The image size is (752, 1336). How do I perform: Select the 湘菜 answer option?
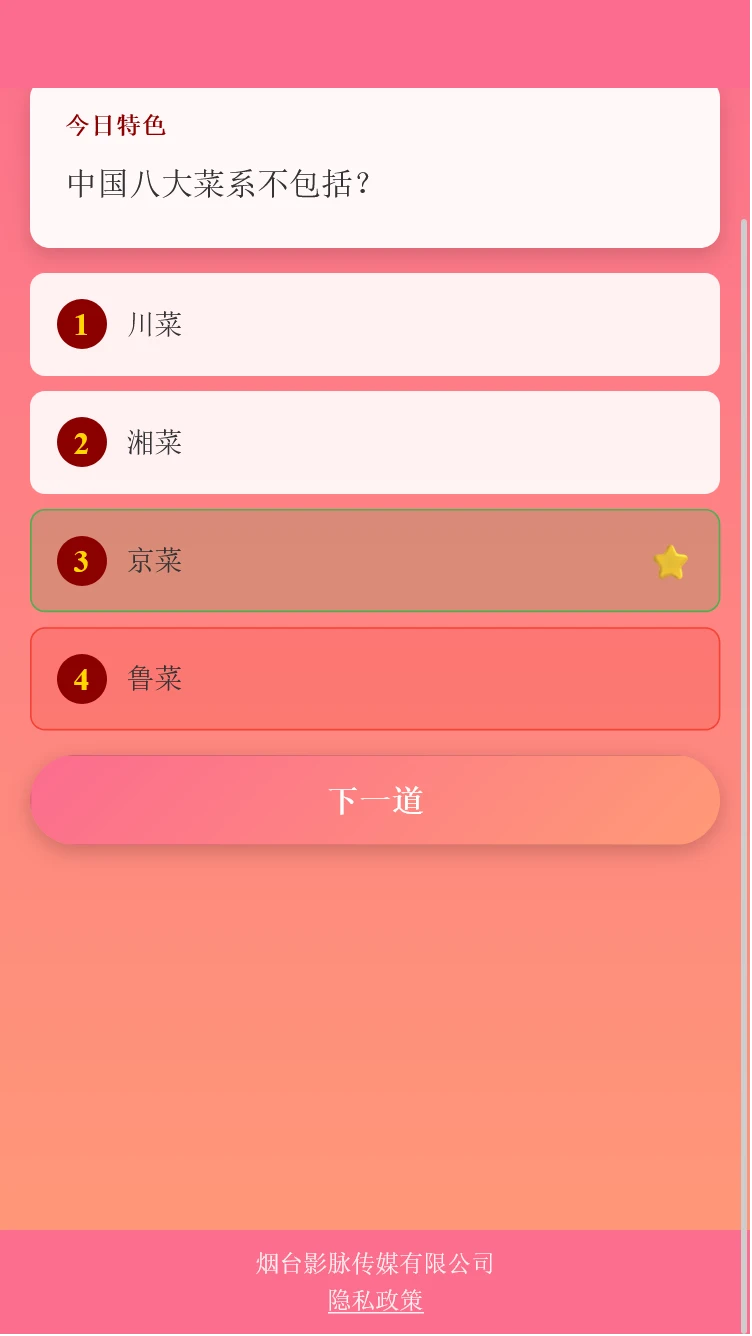(x=375, y=442)
